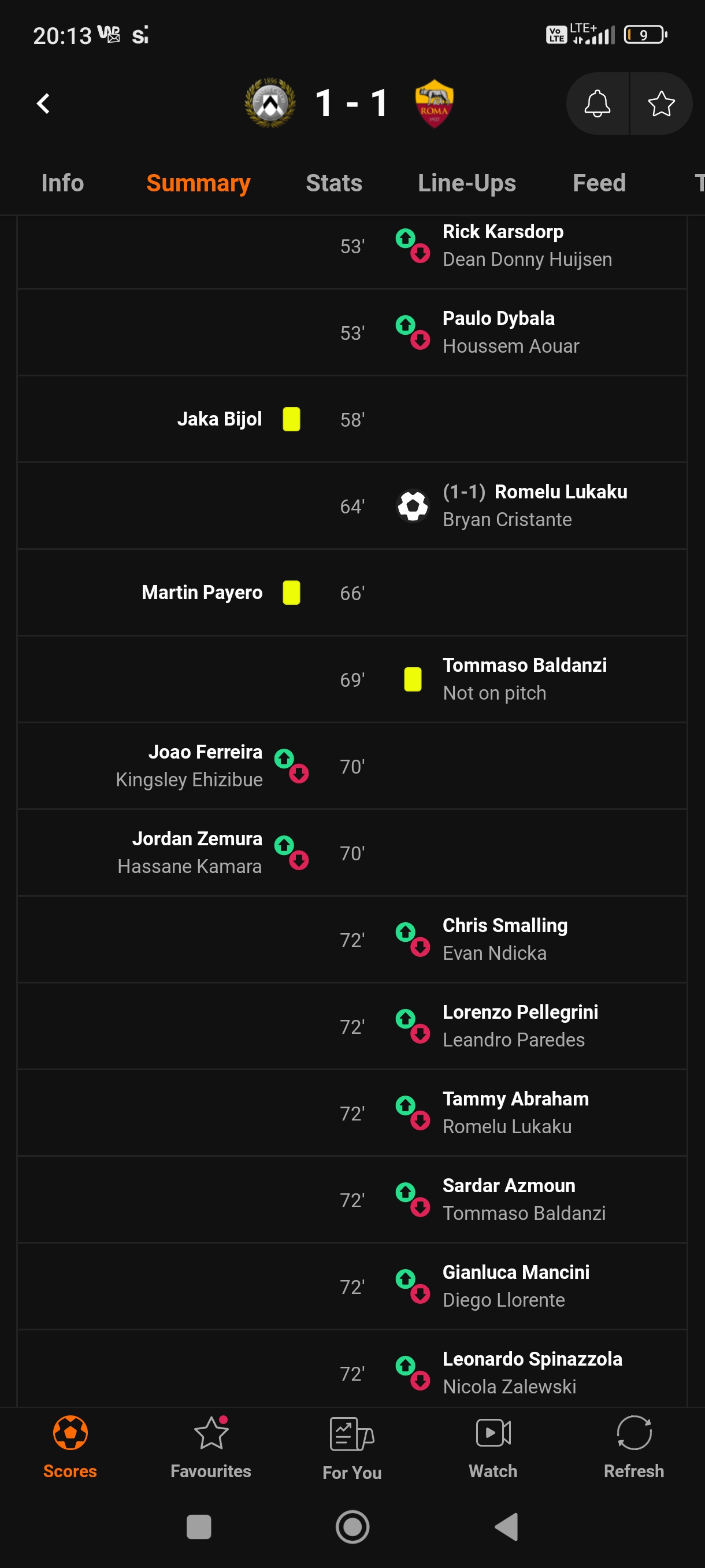The width and height of the screenshot is (705, 1568).
Task: Tap the system home button
Action: coord(352,1526)
